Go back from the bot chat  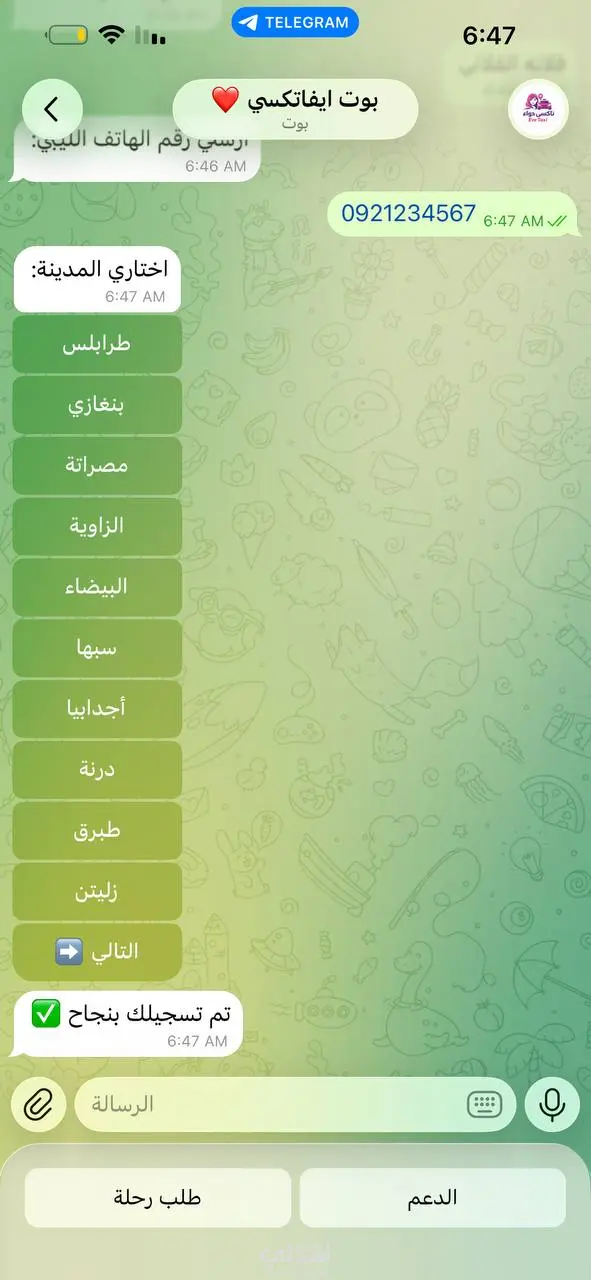point(52,109)
